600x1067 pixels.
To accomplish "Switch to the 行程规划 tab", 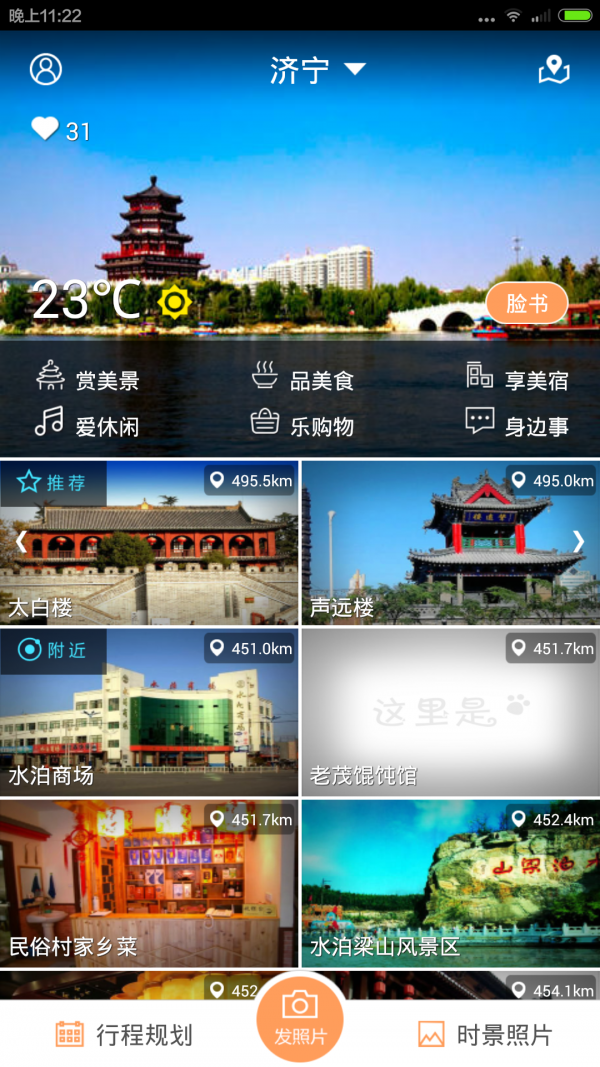I will tap(124, 1034).
